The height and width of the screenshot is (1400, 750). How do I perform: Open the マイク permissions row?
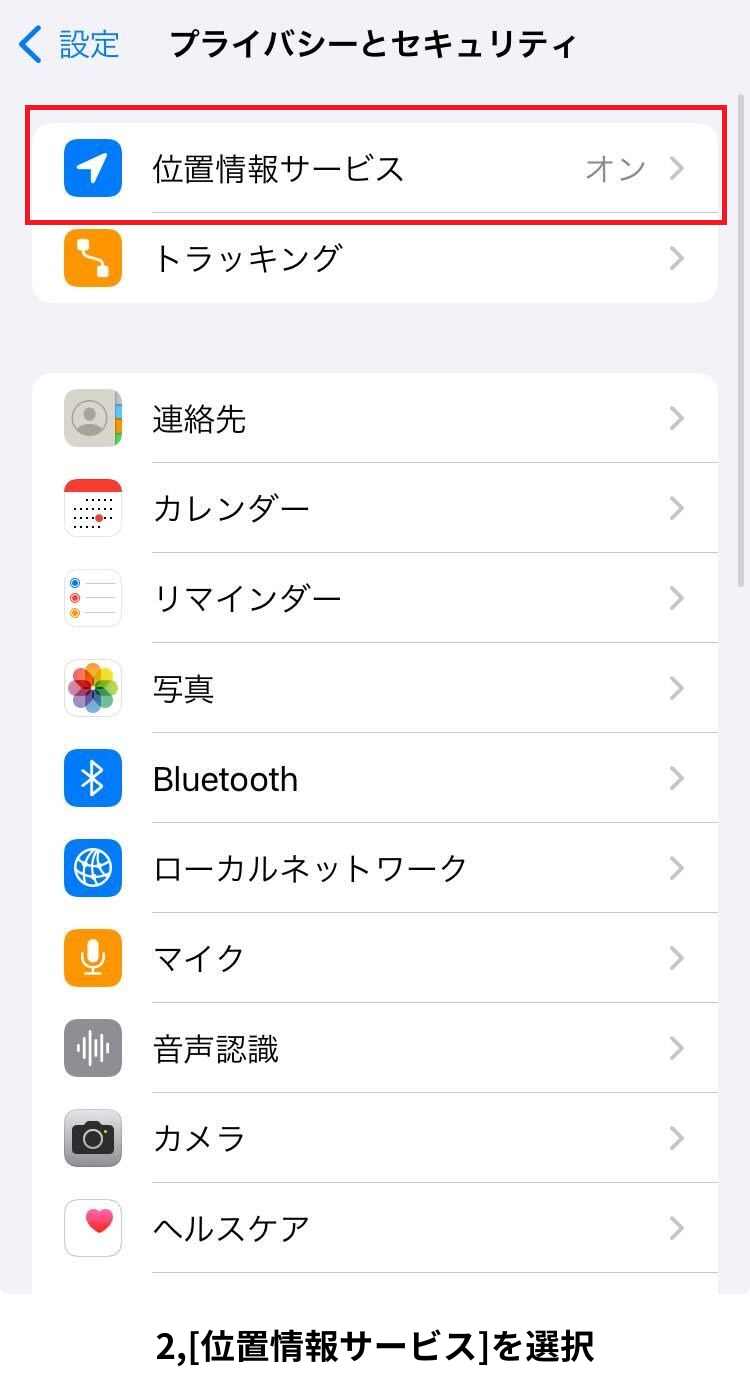pyautogui.click(x=375, y=958)
